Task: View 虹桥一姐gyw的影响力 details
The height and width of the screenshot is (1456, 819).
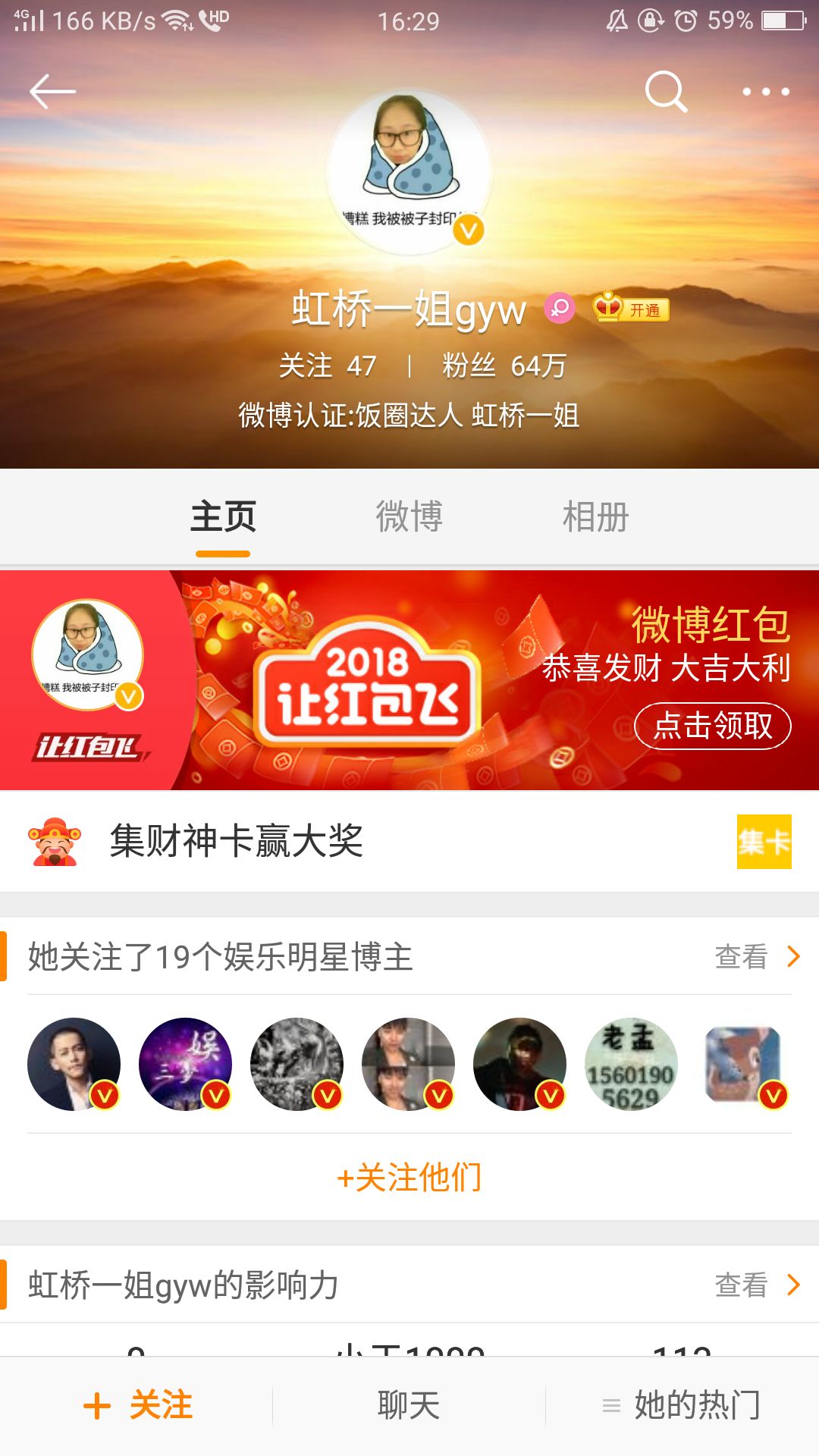Action: [x=755, y=1285]
